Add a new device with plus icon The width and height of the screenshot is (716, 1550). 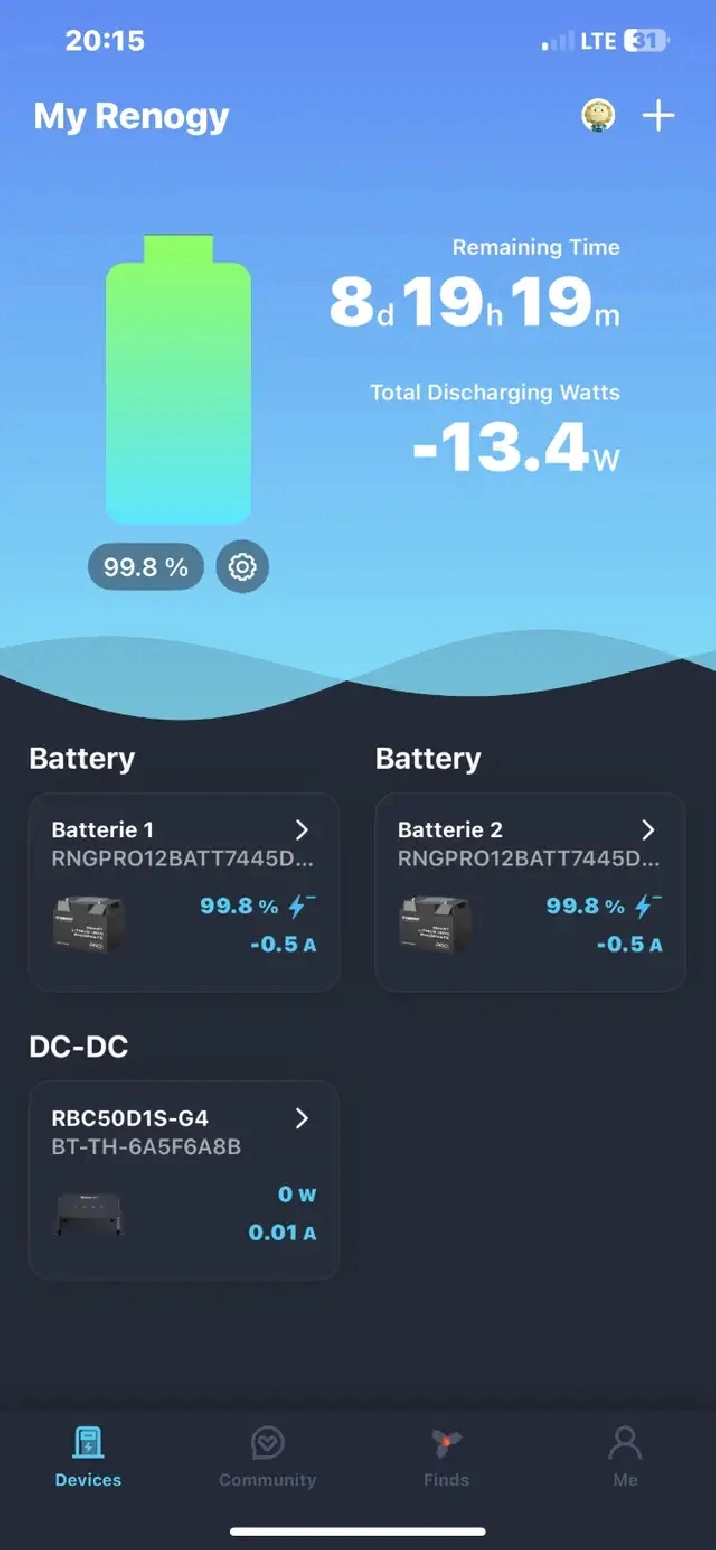(x=658, y=116)
